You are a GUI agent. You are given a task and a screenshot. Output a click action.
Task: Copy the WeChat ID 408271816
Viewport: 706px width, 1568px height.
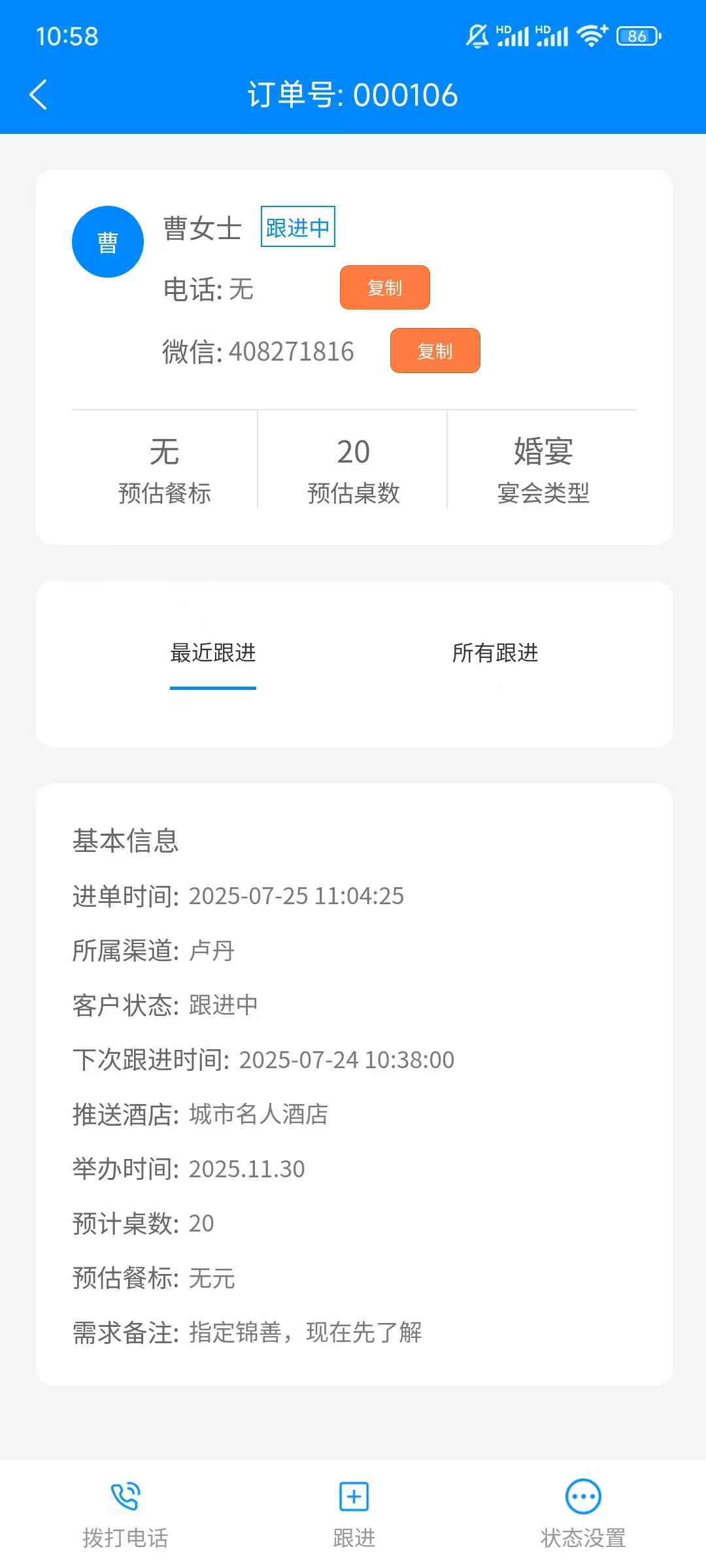point(435,351)
